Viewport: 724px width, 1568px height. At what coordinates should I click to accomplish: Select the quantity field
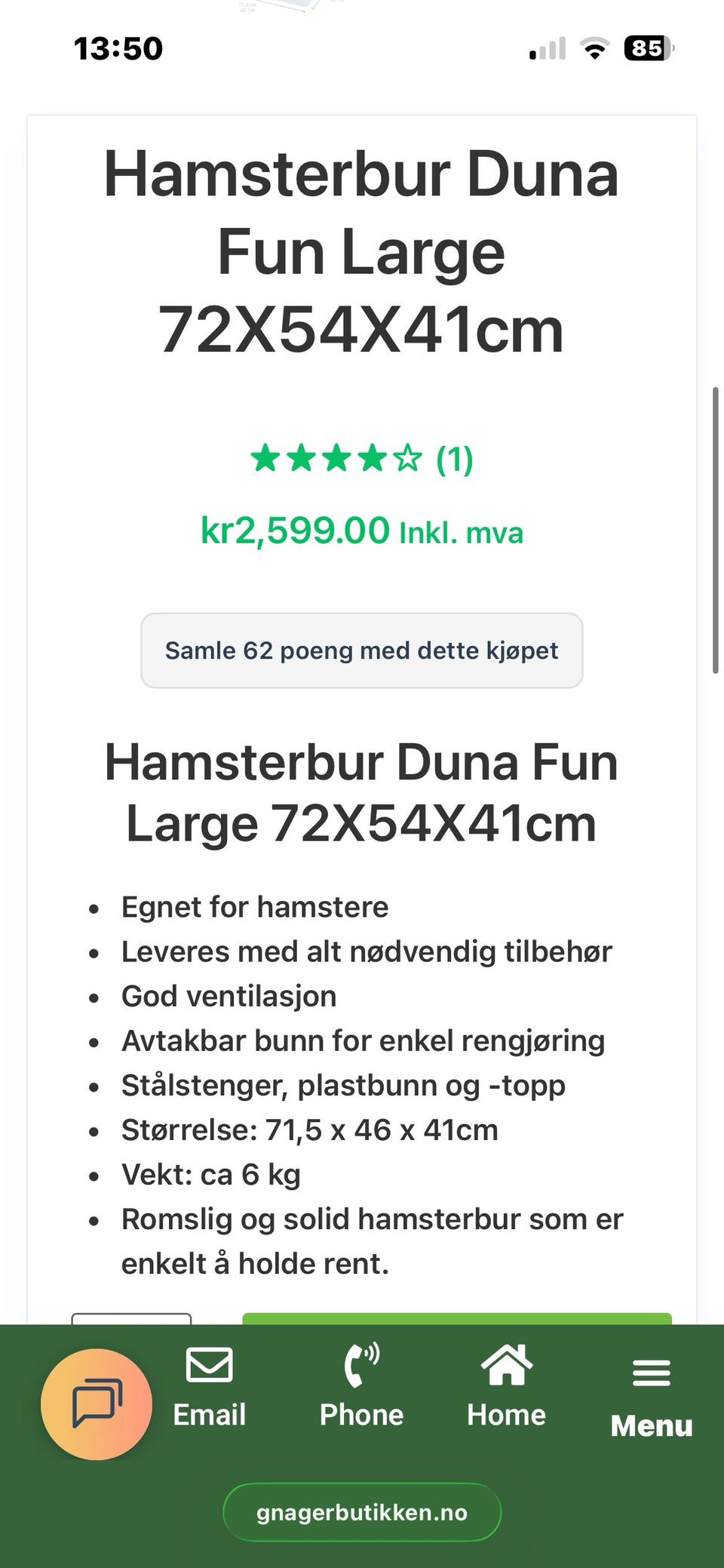pos(131,1318)
